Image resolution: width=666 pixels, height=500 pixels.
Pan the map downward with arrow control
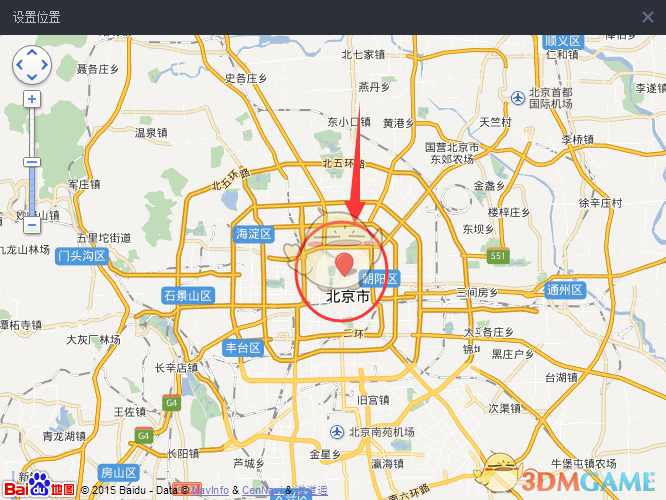tap(31, 77)
